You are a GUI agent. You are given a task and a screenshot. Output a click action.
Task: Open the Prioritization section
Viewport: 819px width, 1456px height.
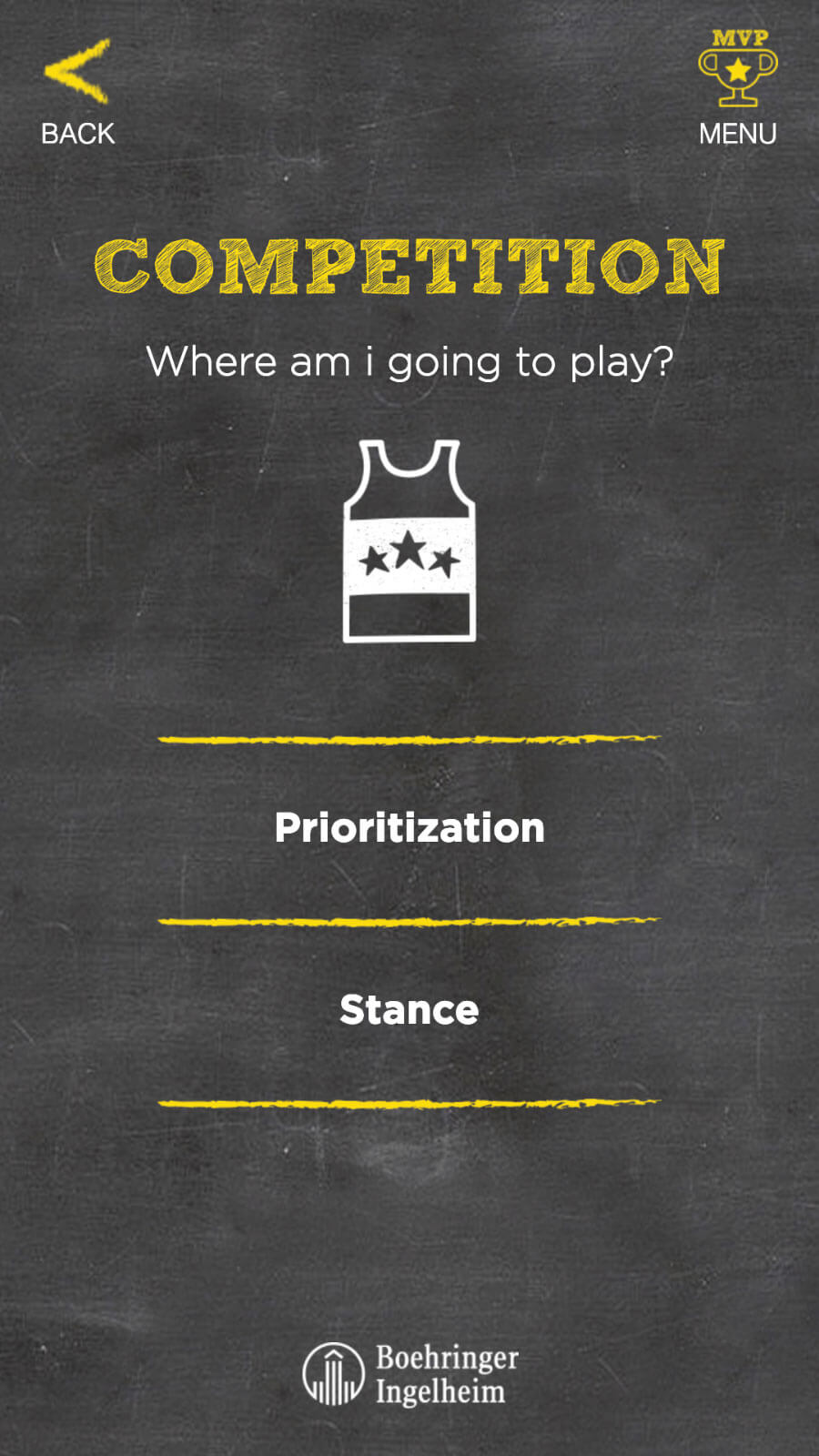409,828
